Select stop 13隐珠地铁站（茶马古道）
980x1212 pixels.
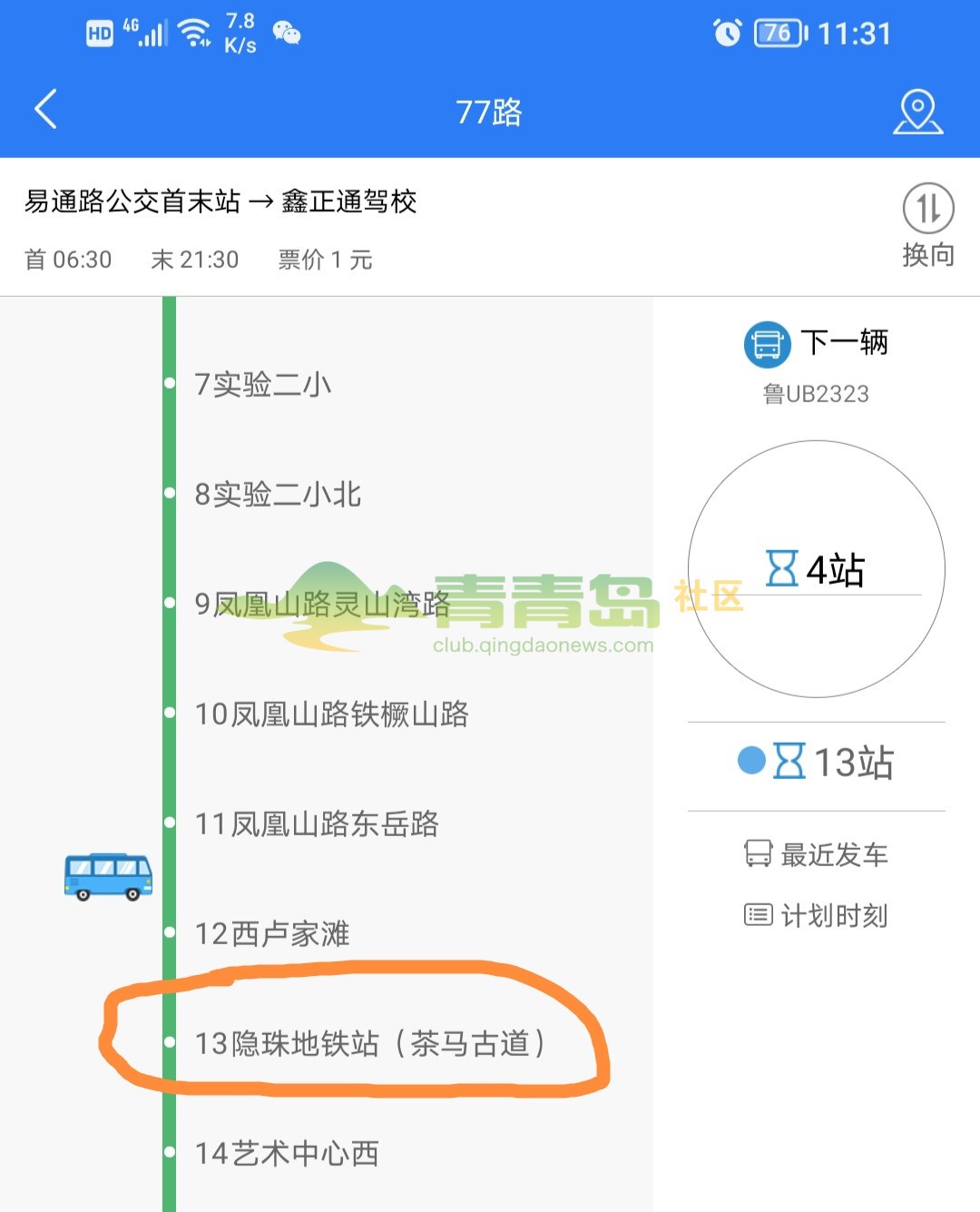point(370,1044)
